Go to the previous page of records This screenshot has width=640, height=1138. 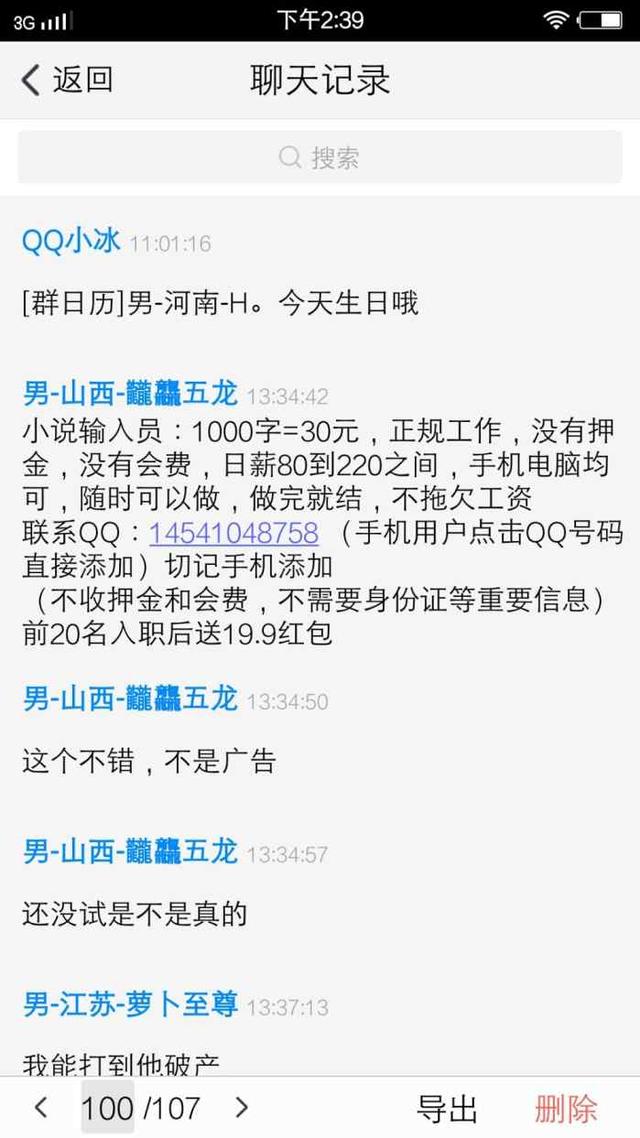[x=41, y=1107]
